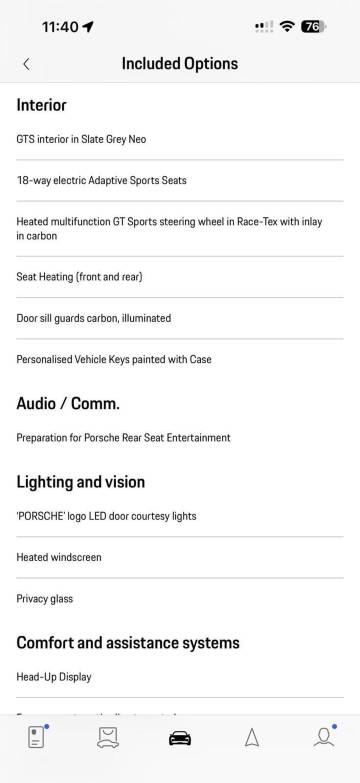Viewport: 360px width, 783px height.
Task: Open the first tab with card icon
Action: pyautogui.click(x=37, y=738)
